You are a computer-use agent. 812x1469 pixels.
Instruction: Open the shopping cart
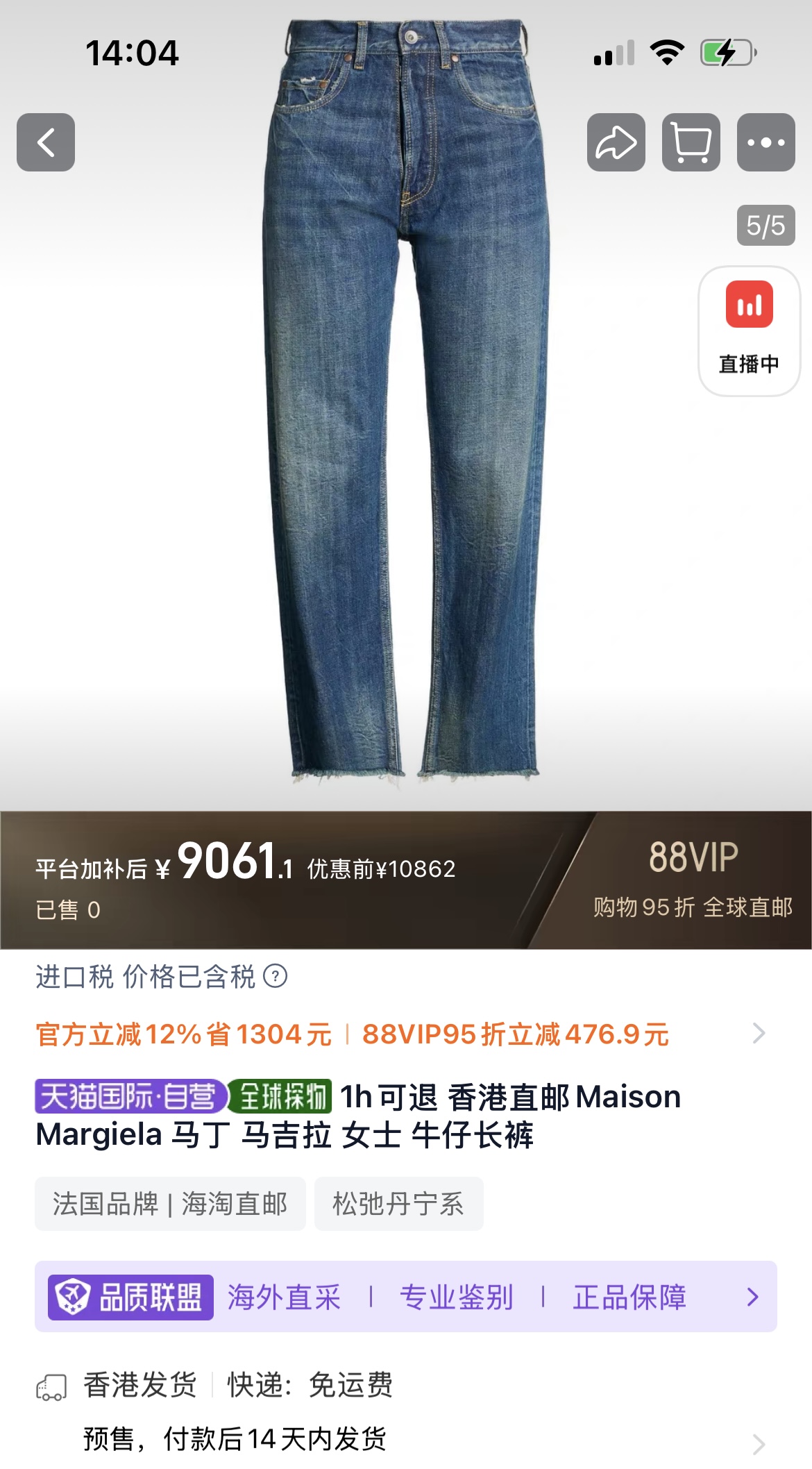click(x=691, y=142)
